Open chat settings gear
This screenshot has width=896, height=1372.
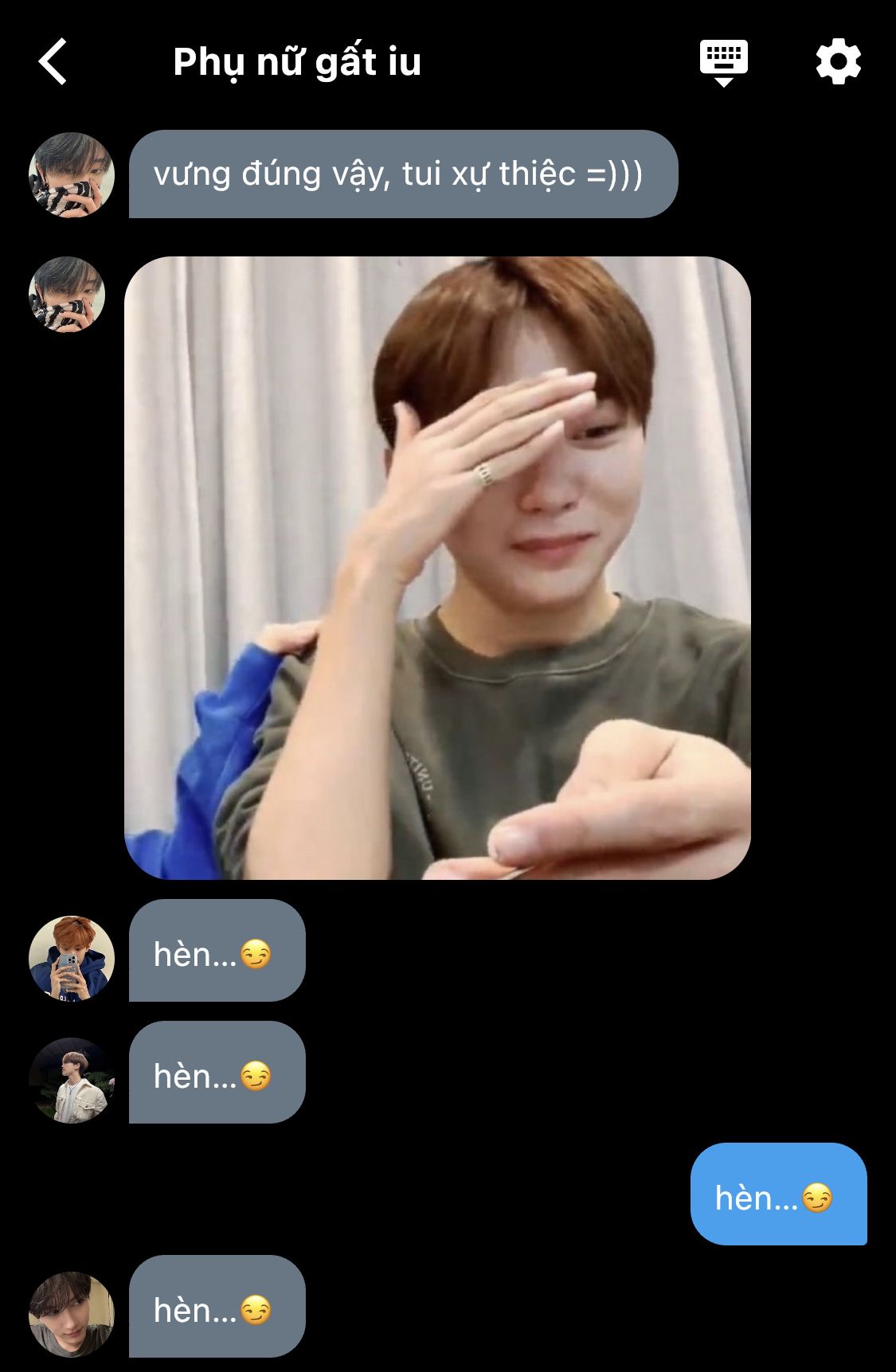838,62
